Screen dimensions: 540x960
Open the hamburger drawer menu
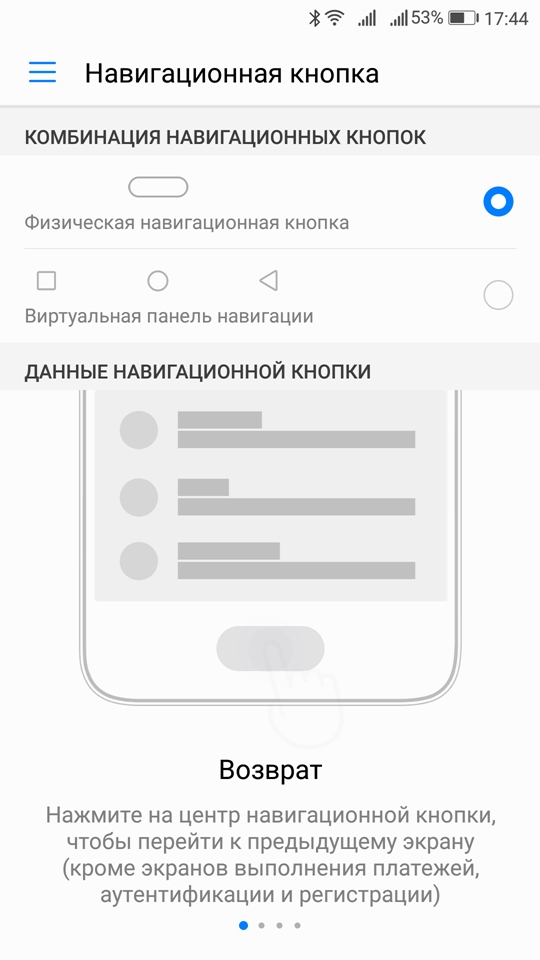pyautogui.click(x=42, y=72)
